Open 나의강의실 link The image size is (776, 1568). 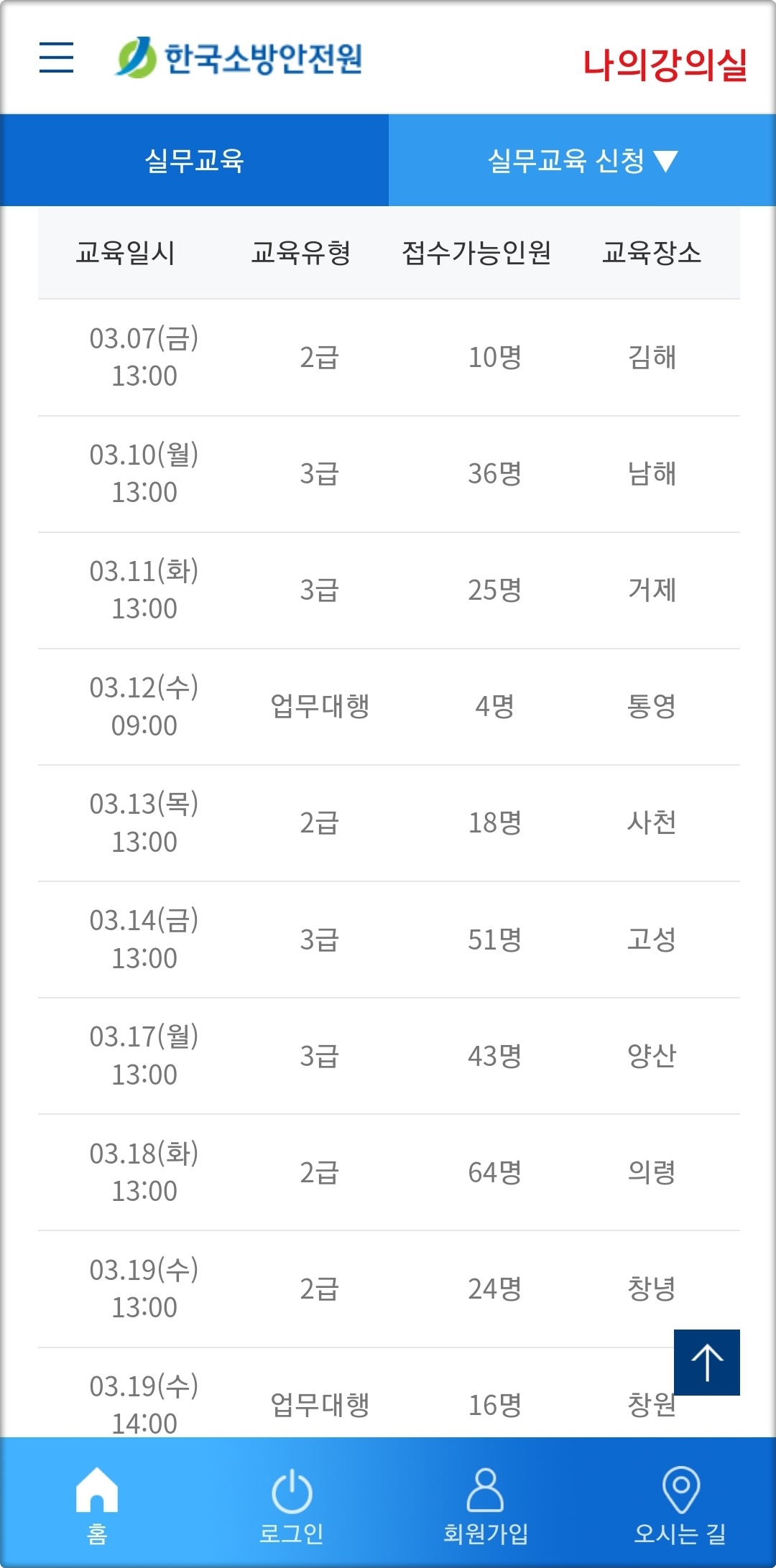click(665, 65)
